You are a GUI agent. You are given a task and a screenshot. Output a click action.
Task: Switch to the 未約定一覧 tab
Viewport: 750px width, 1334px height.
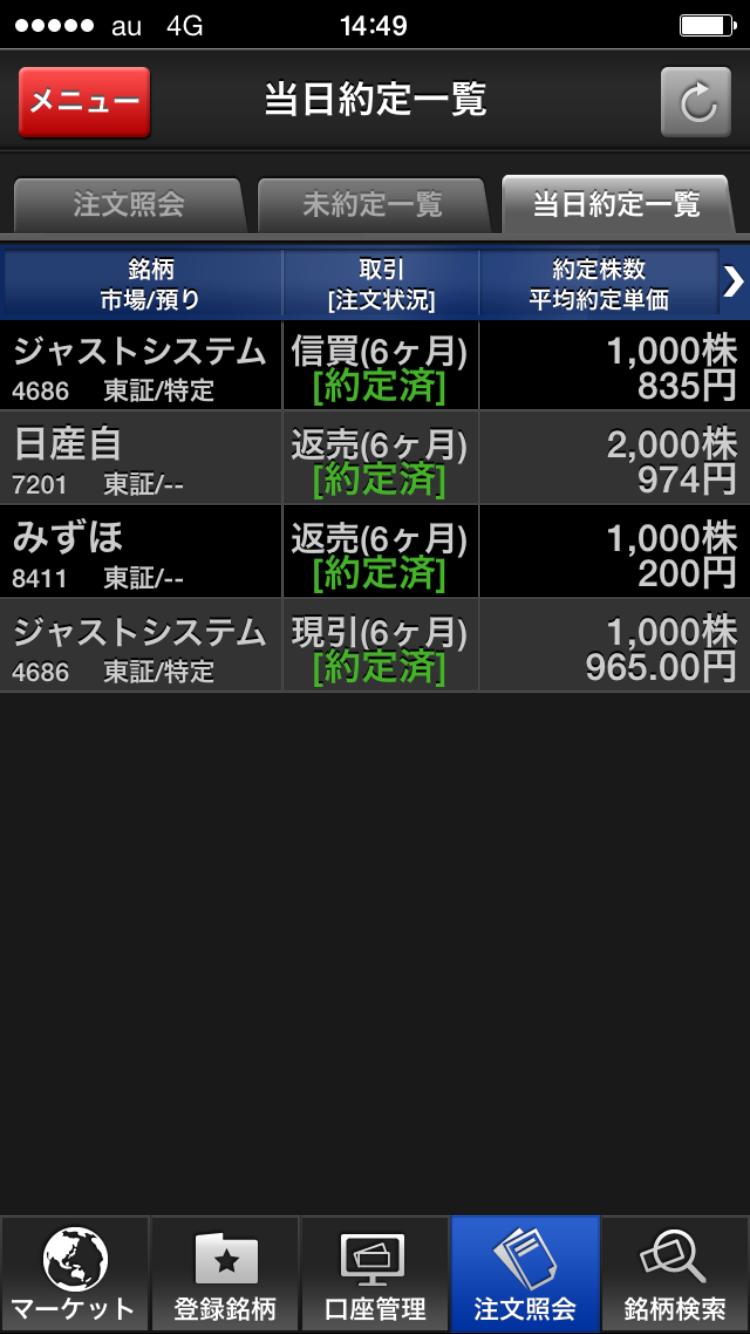coord(372,205)
